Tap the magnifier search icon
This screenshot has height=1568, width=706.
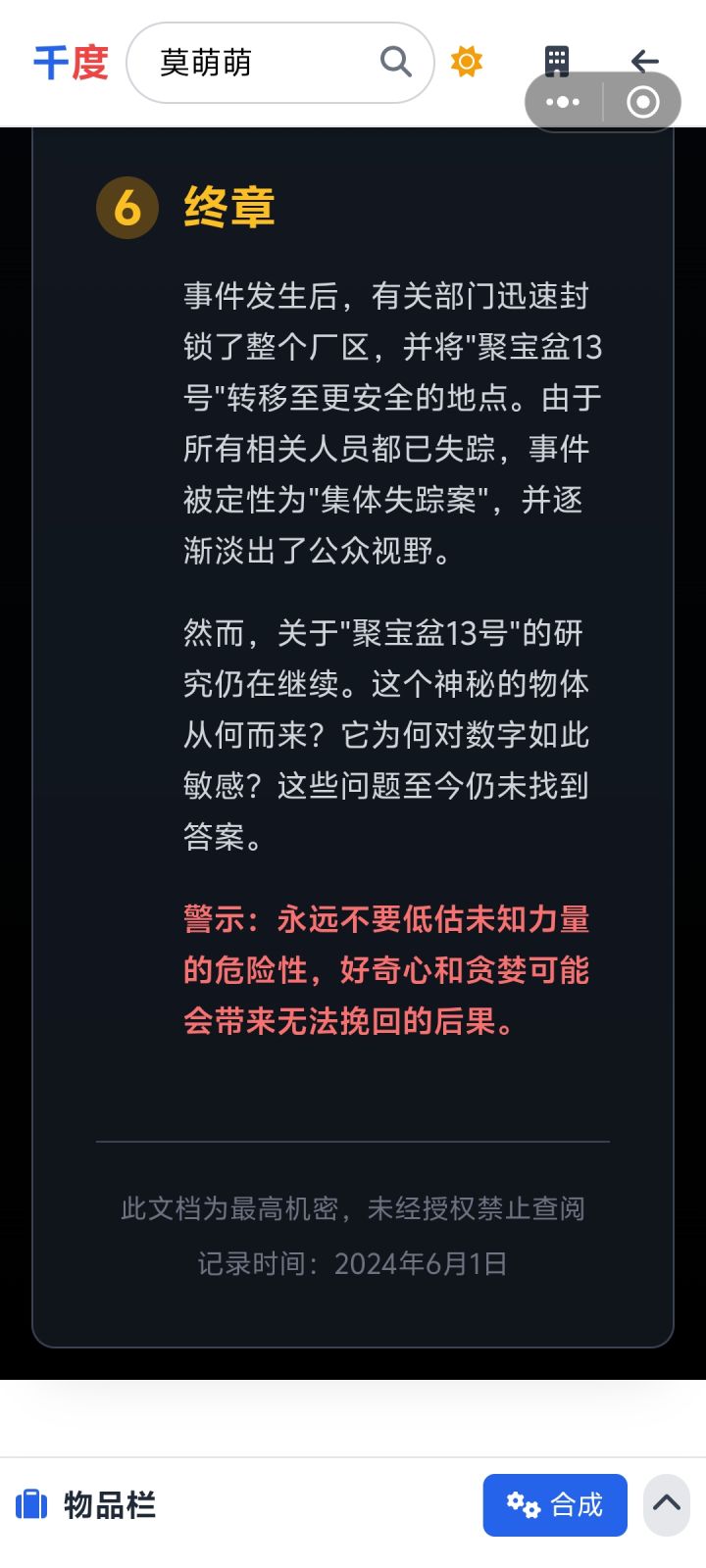click(394, 62)
